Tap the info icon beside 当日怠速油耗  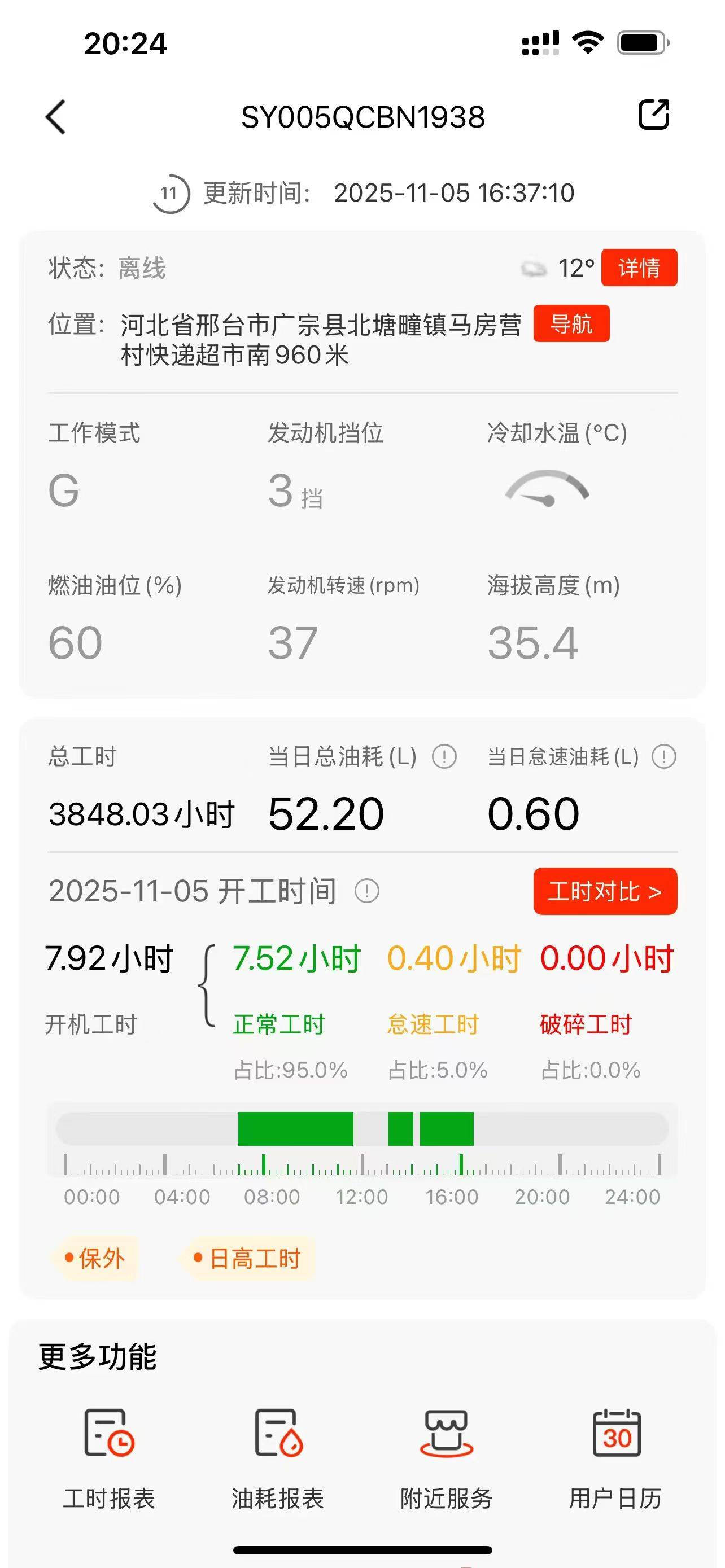[664, 756]
